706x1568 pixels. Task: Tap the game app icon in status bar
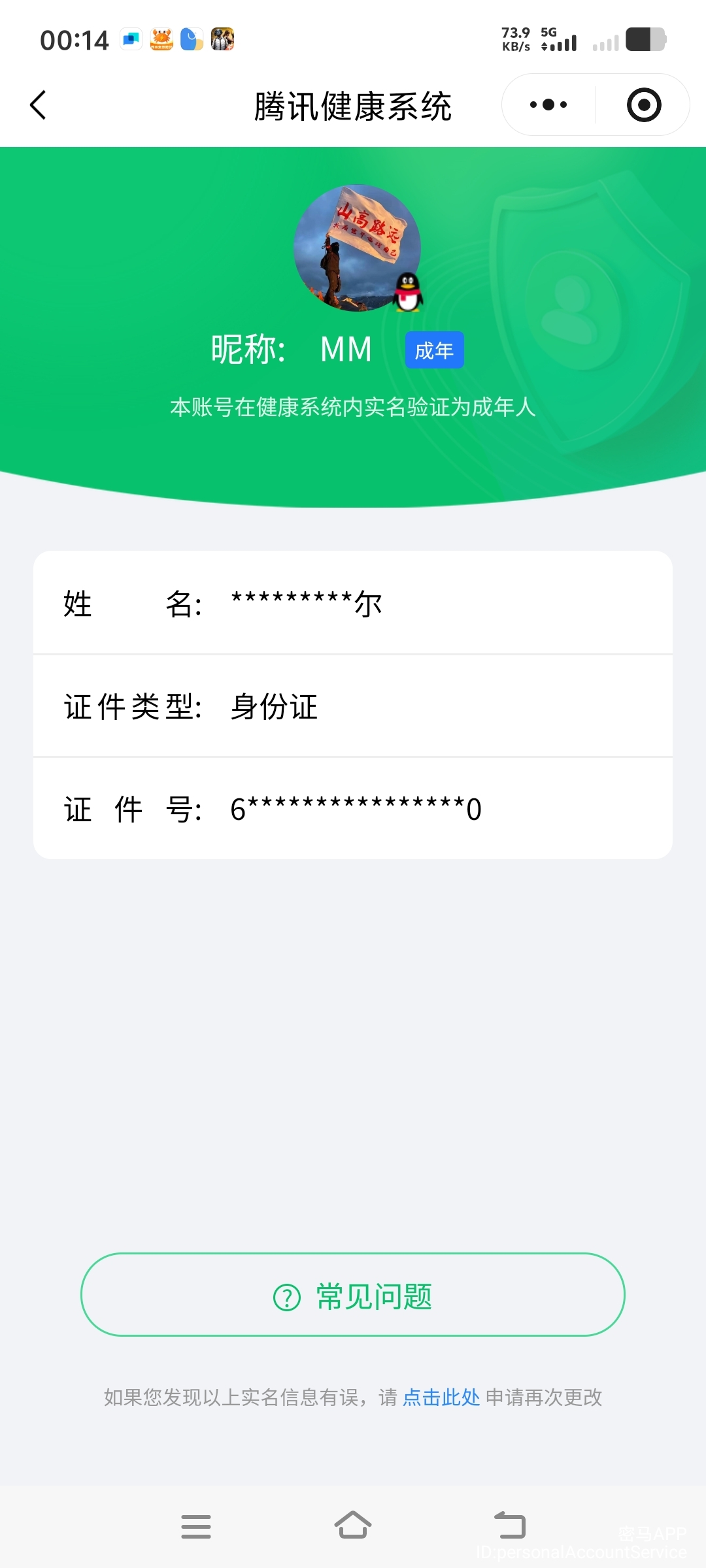click(x=222, y=39)
